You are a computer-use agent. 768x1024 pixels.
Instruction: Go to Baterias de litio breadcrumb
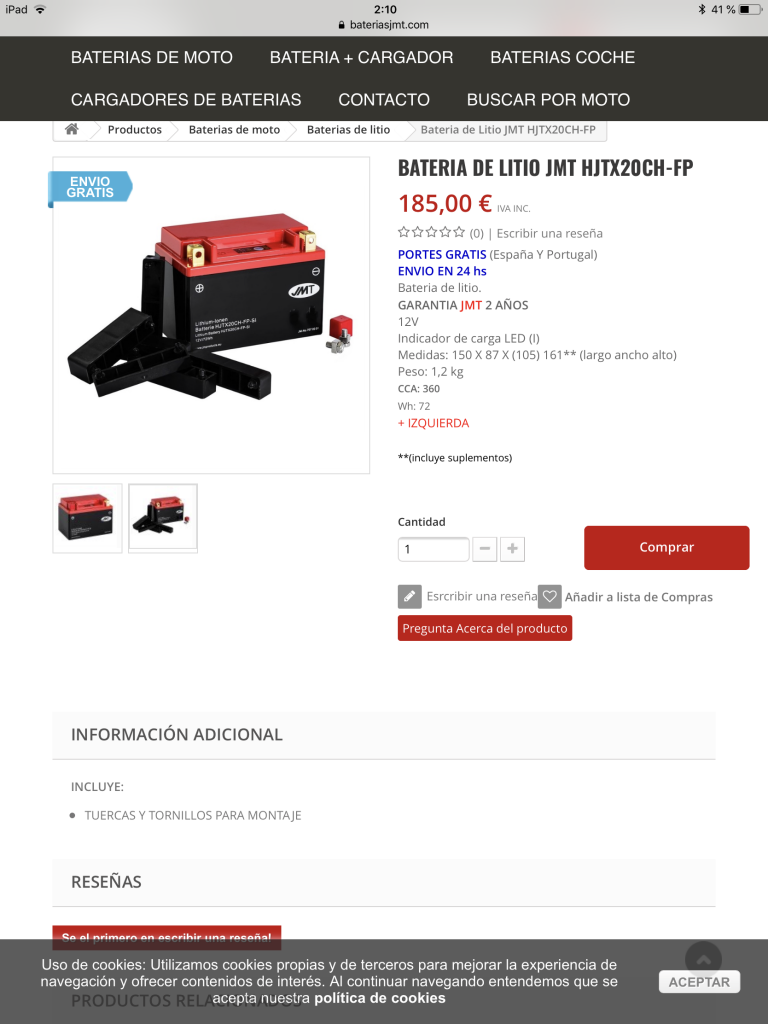click(x=348, y=130)
